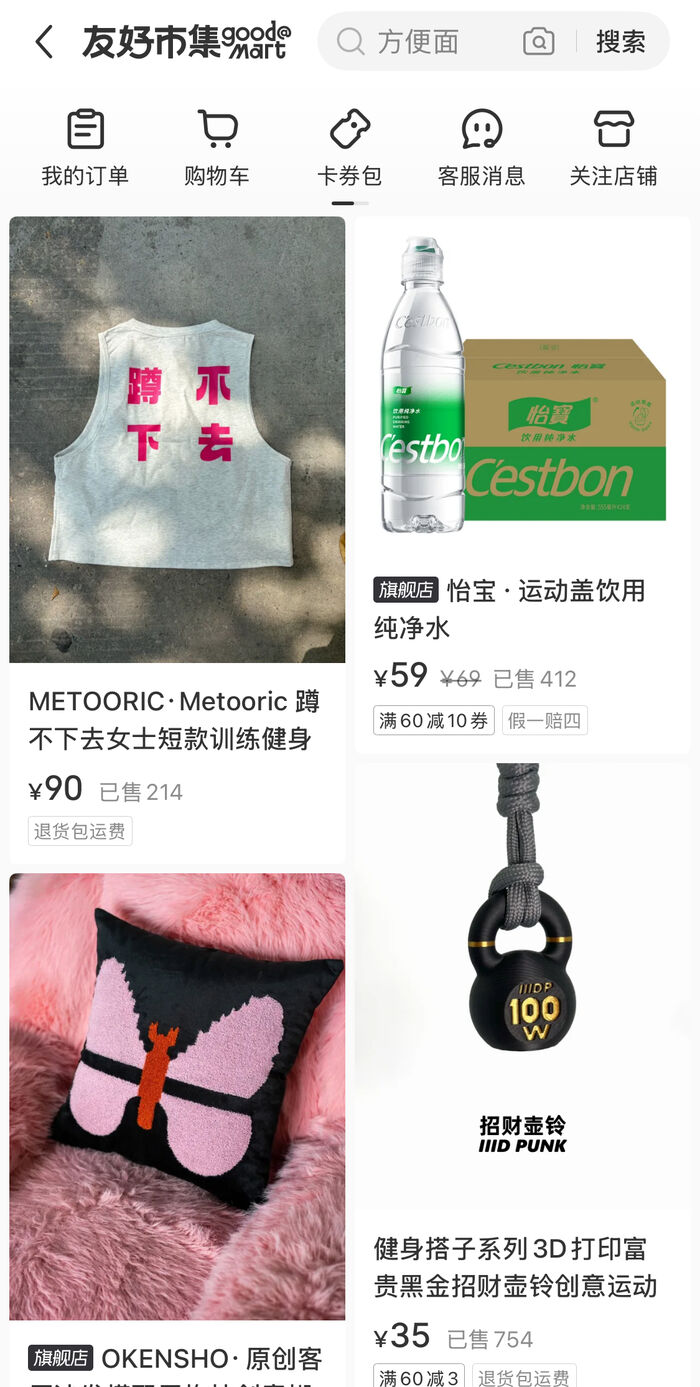Open 客服消息 customer service messages

click(481, 148)
